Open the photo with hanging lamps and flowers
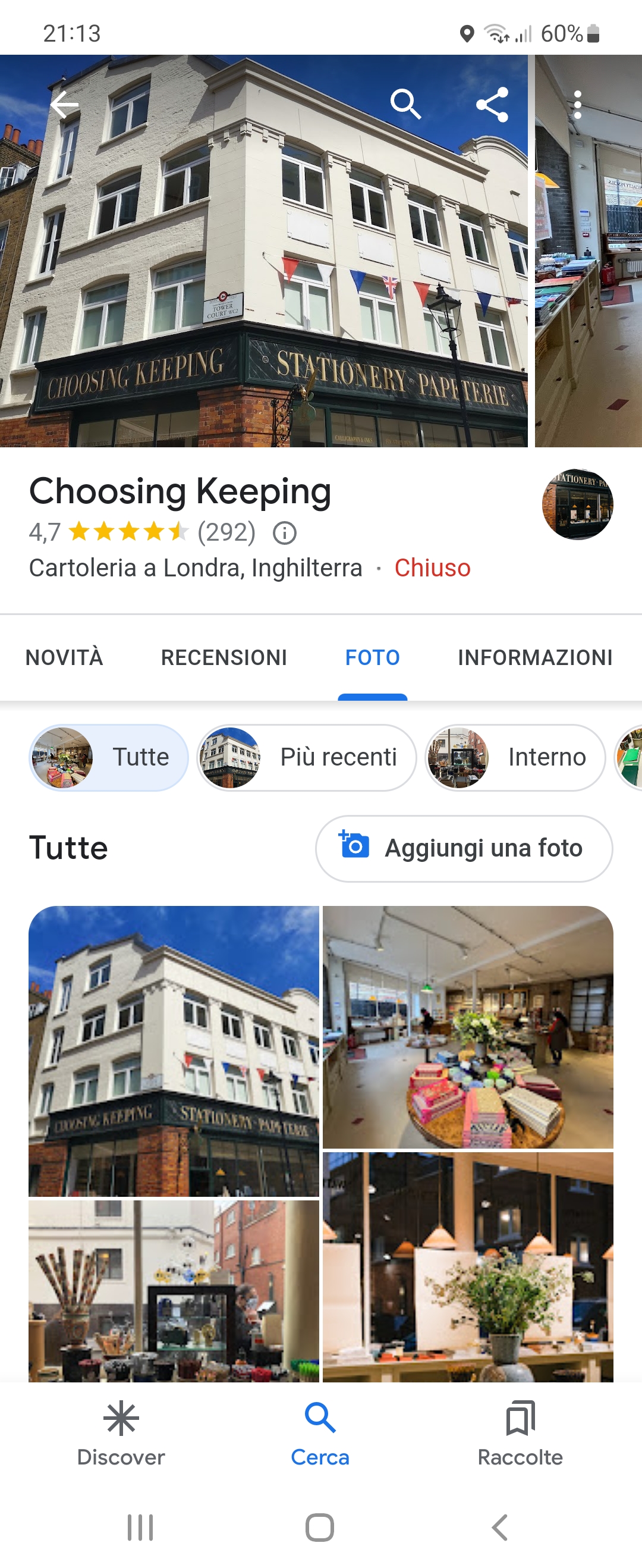Screen dimensions: 642x1568 coord(467,1266)
